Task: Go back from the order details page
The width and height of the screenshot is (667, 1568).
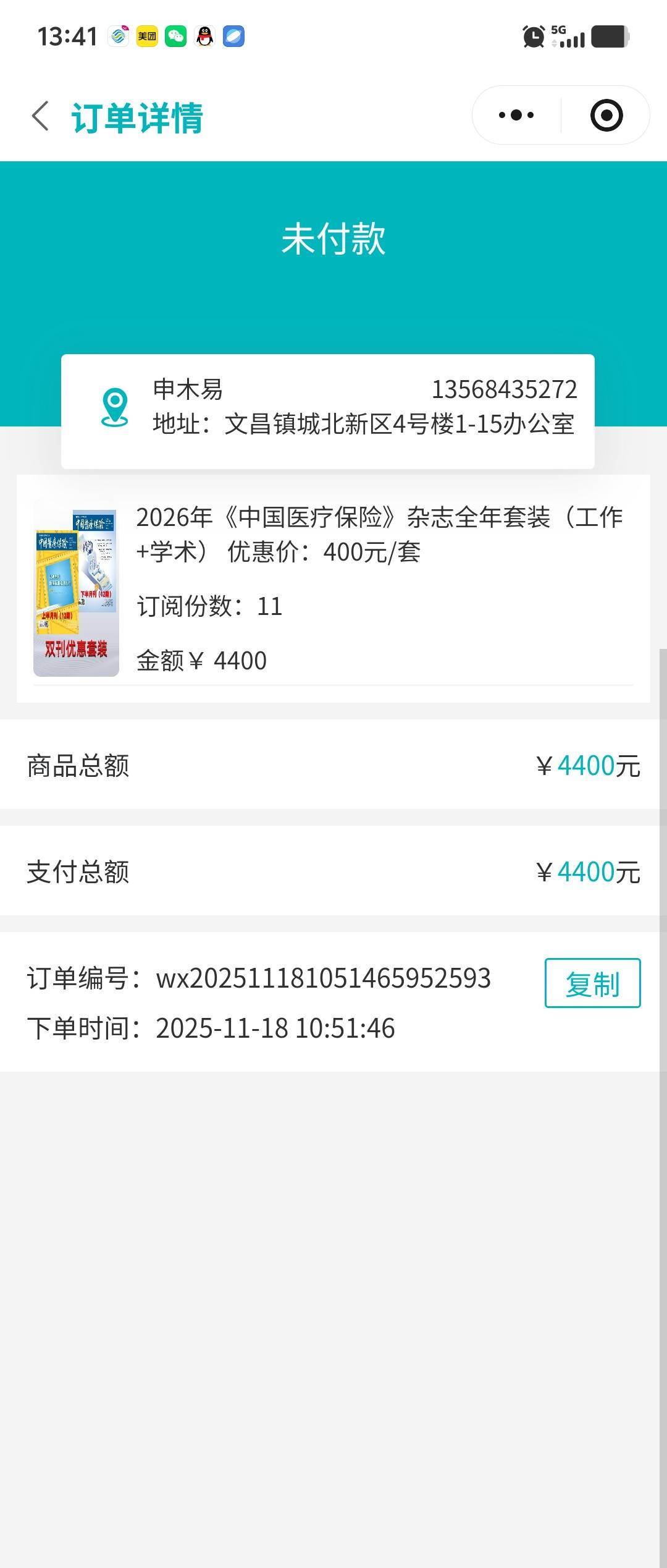Action: pyautogui.click(x=41, y=116)
